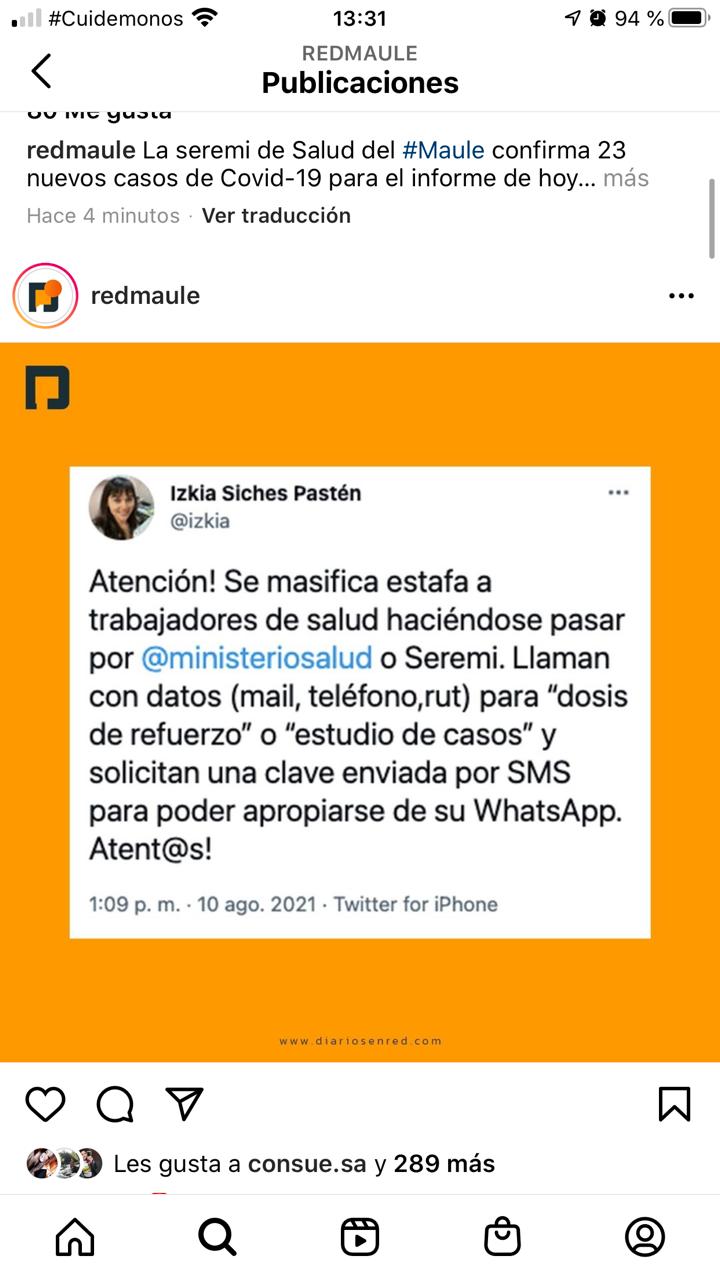Switch to the Home tab
This screenshot has height=1280, width=720.
[x=75, y=1237]
